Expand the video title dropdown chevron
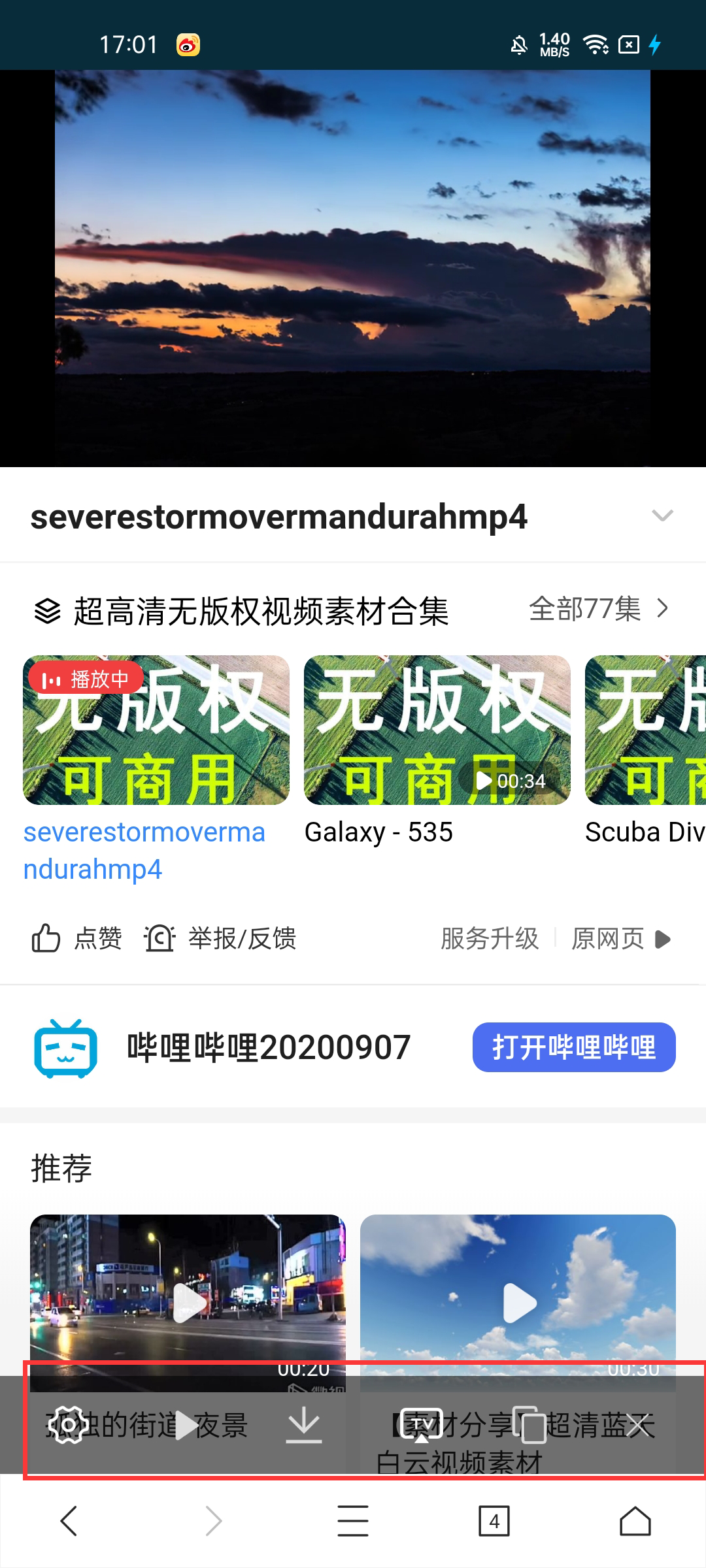The width and height of the screenshot is (706, 1568). tap(662, 516)
